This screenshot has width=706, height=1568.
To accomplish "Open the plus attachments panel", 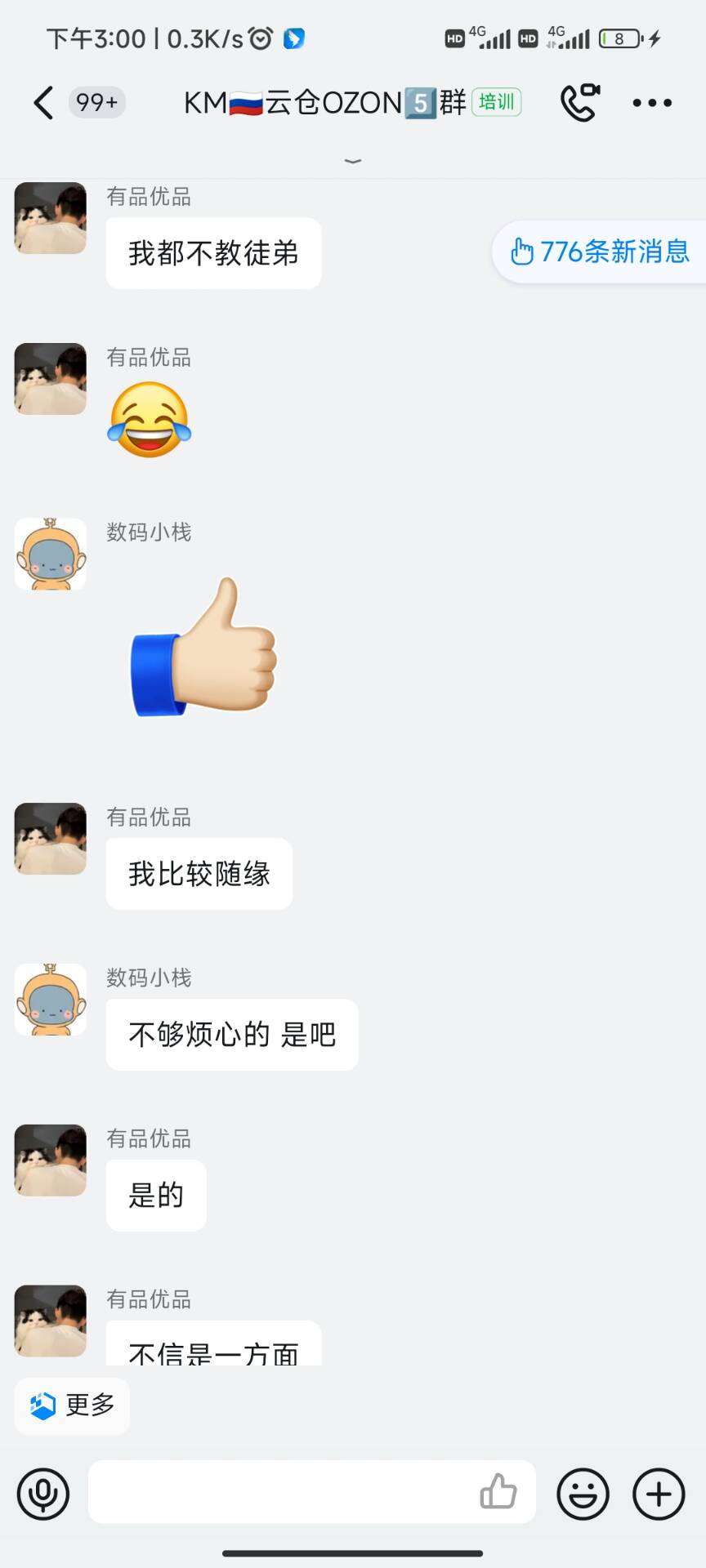I will pos(658,1494).
